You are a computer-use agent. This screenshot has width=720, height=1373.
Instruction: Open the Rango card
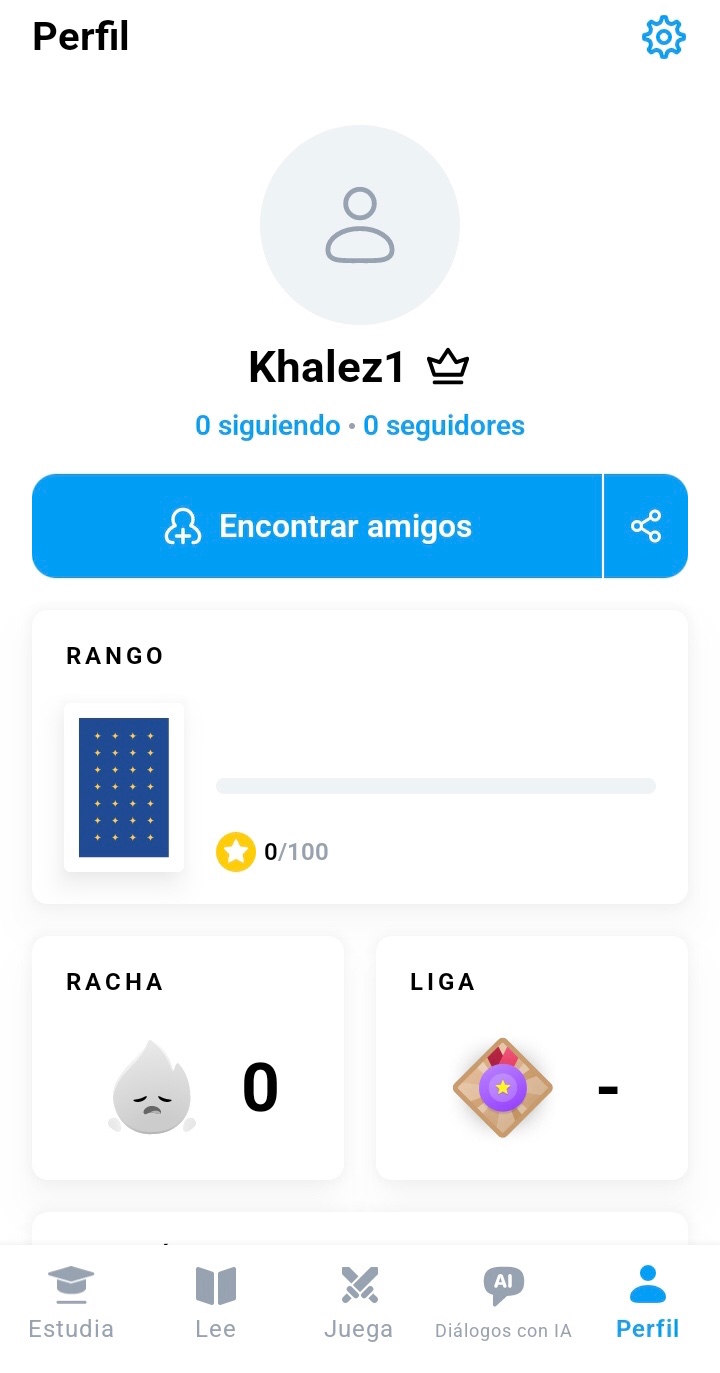pos(360,757)
